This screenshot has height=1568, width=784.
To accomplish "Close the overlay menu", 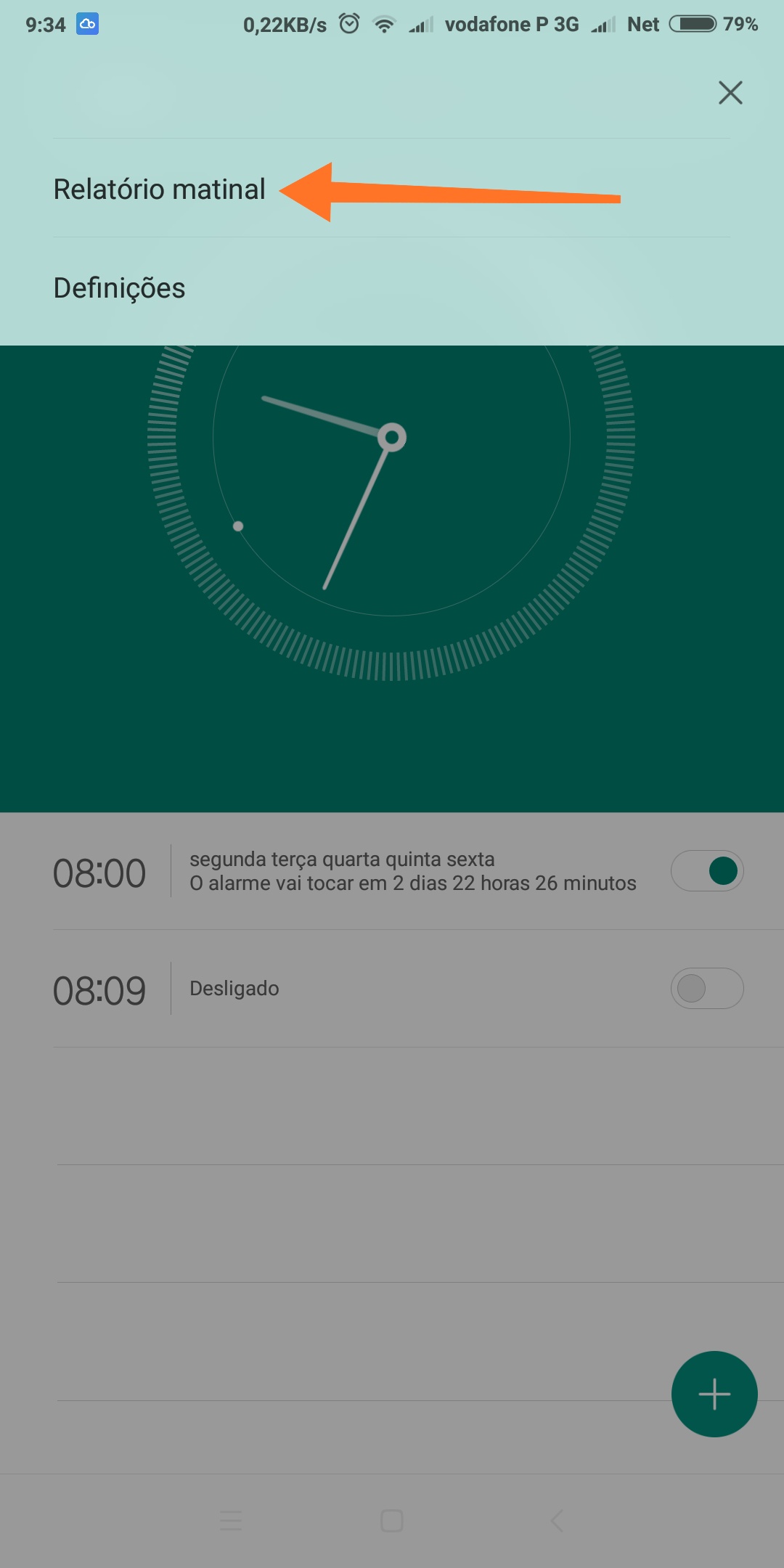I will click(x=730, y=92).
